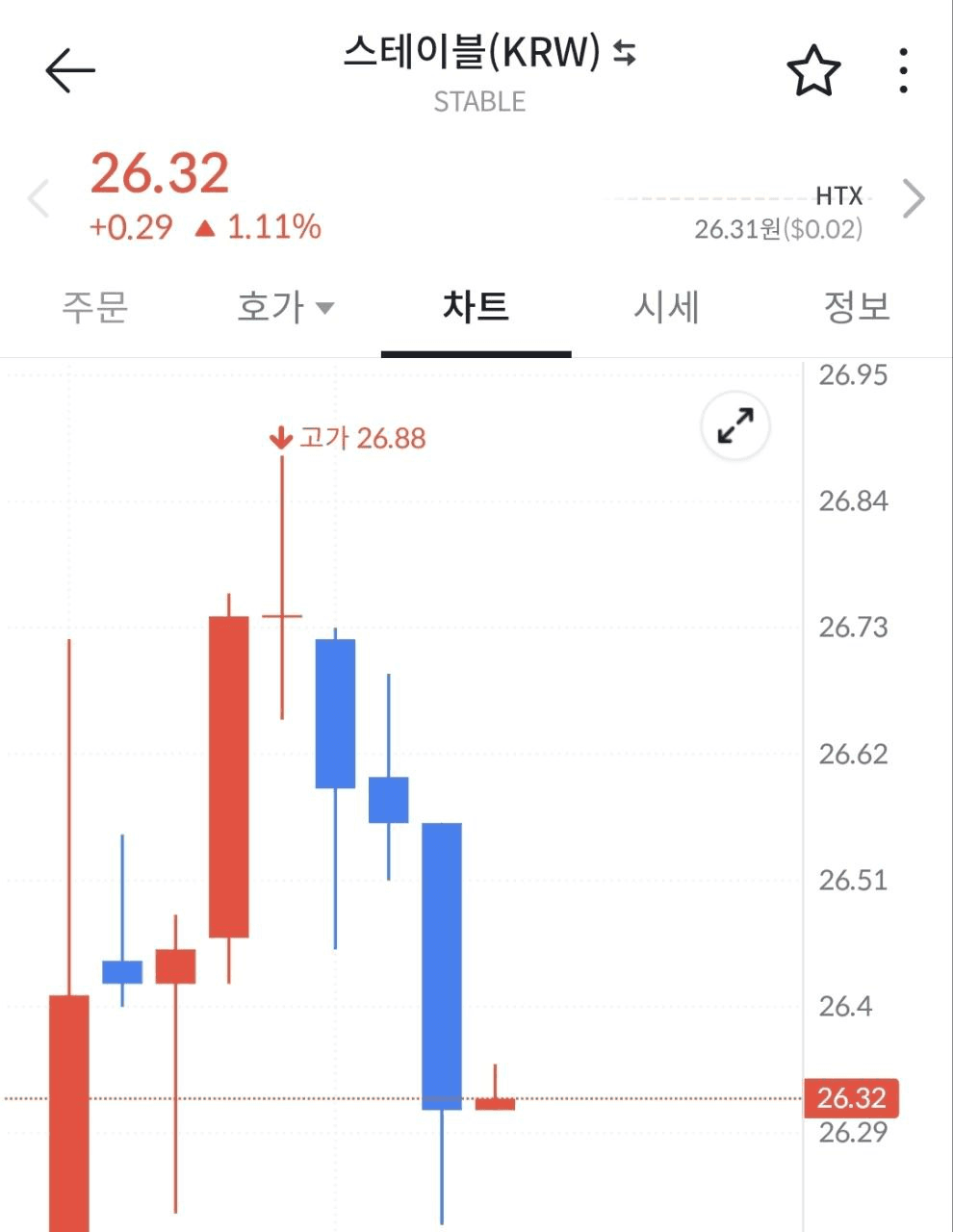Tap the tall red candle at far left
This screenshot has height=1232, width=953.
[x=67, y=1107]
